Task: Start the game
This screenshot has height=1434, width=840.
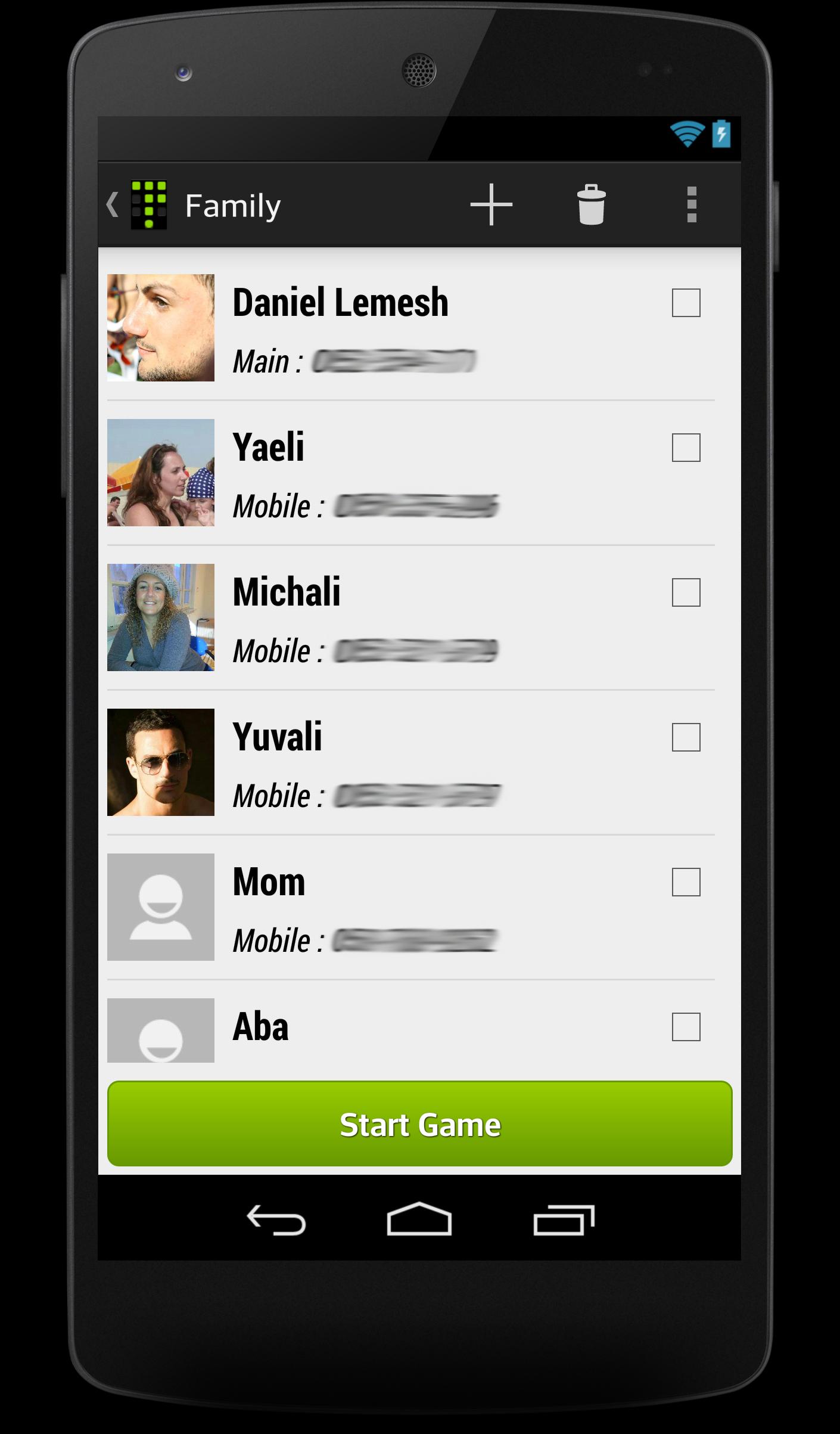Action: 419,1123
